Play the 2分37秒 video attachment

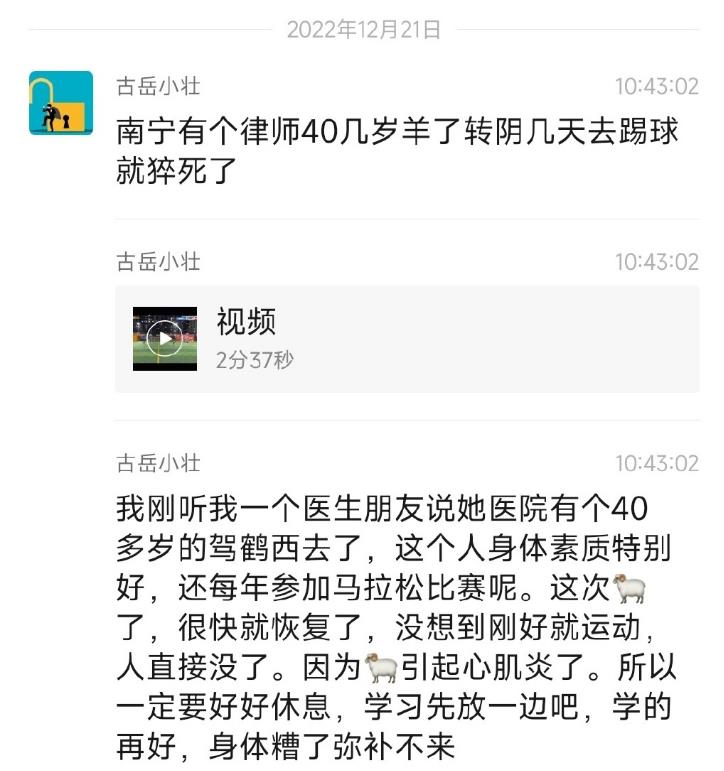pos(165,338)
